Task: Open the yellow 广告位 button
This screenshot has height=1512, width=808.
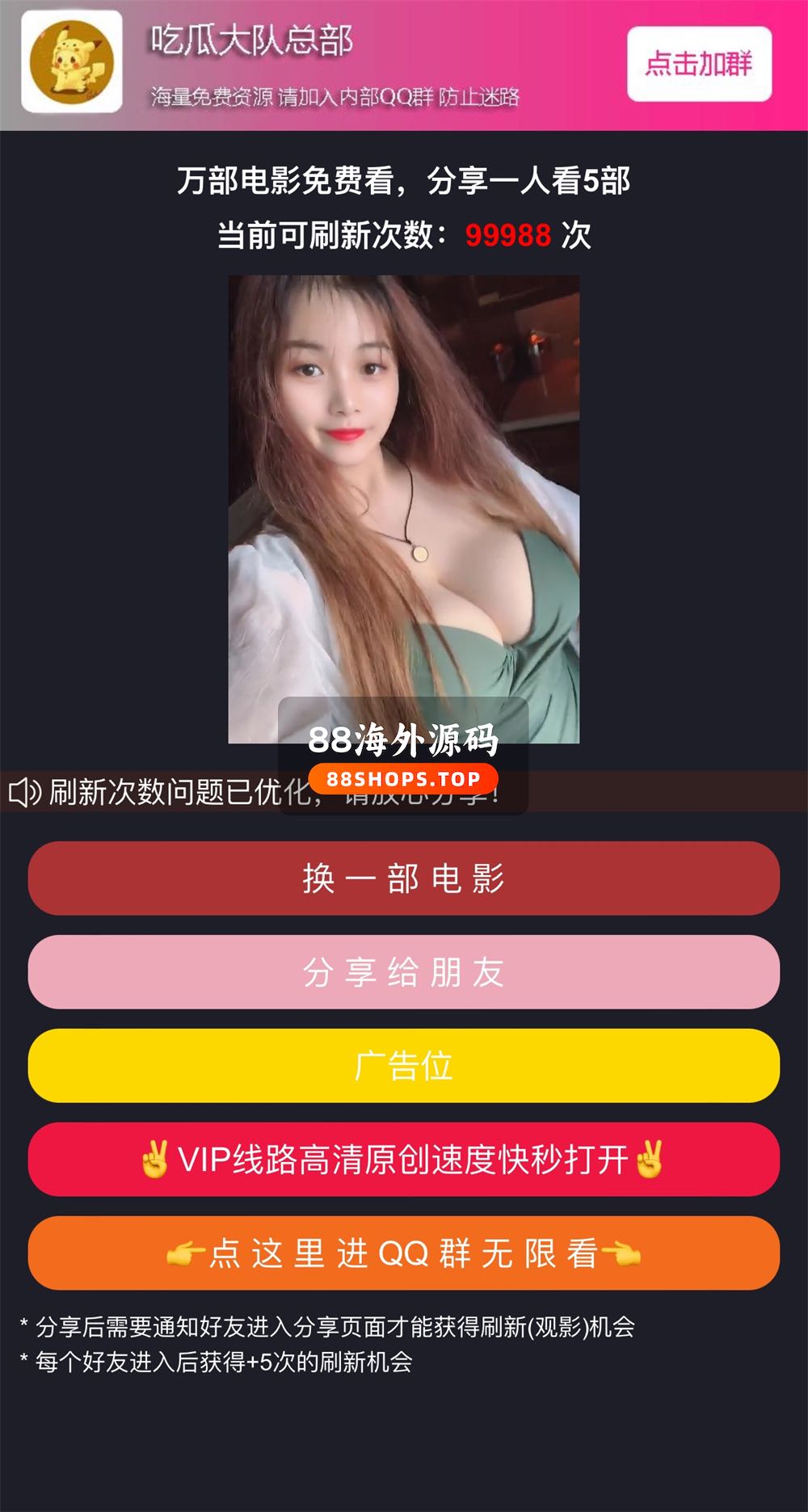Action: [x=403, y=1066]
